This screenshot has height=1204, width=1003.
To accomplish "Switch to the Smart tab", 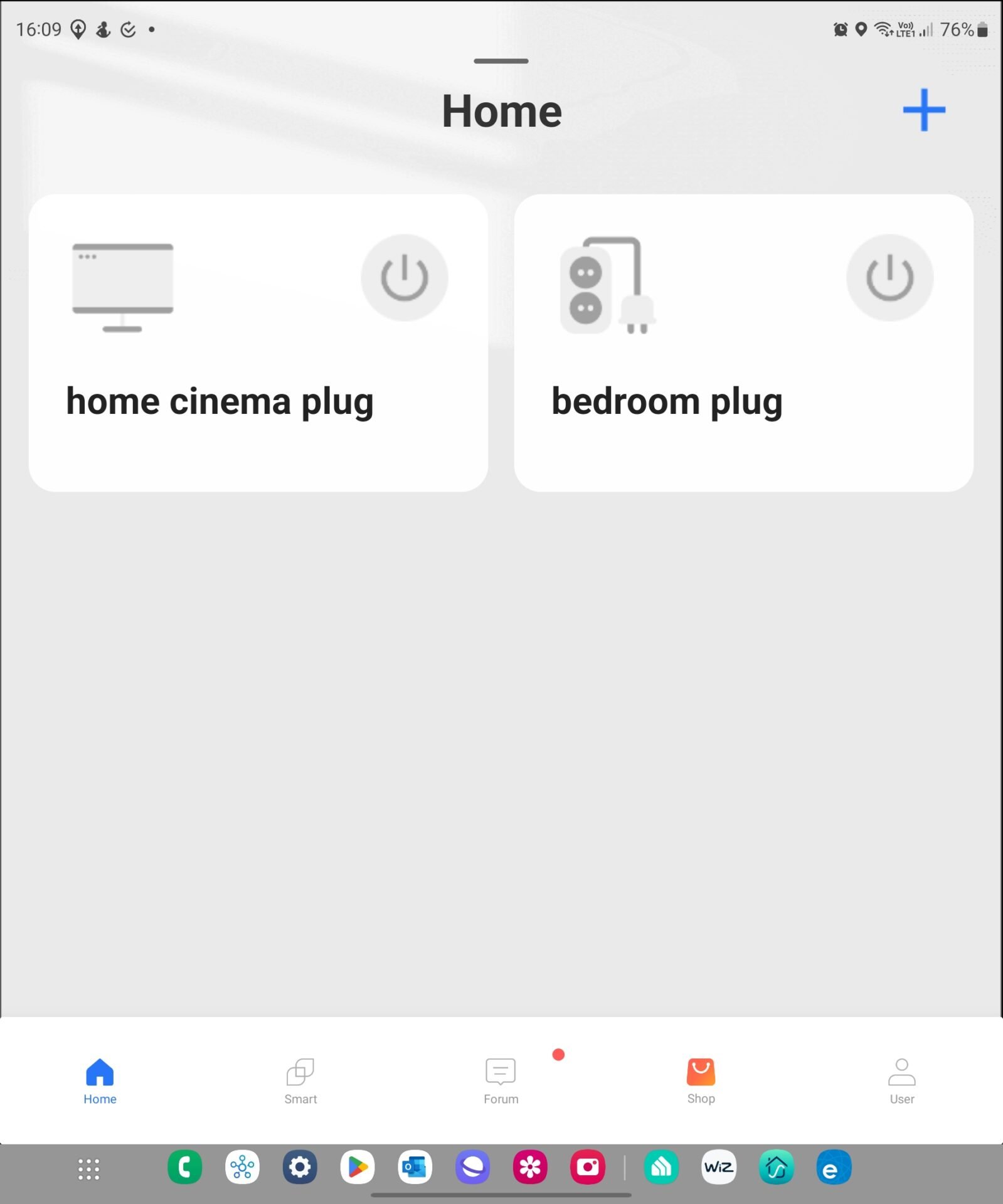I will 300,1080.
